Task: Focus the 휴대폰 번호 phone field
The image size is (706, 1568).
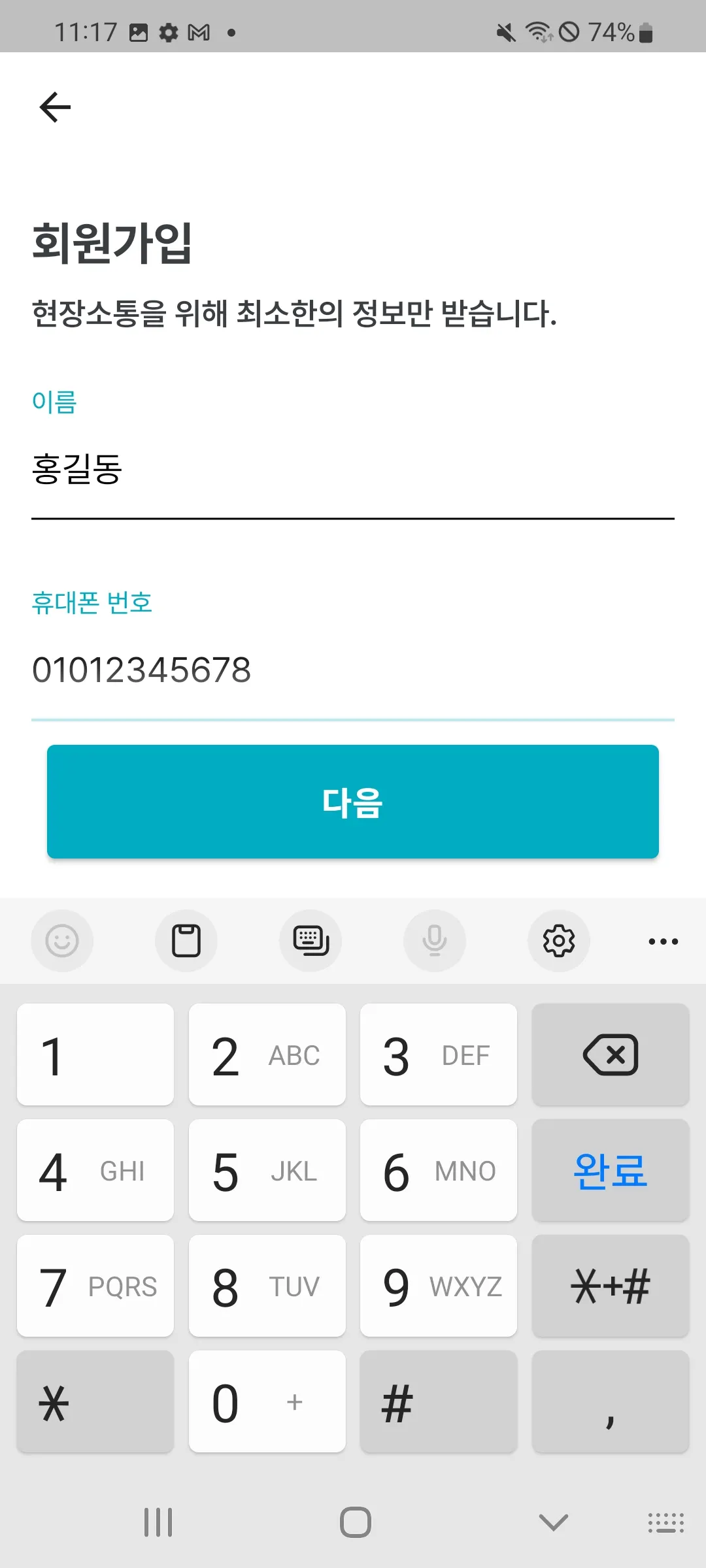Action: pyautogui.click(x=352, y=670)
